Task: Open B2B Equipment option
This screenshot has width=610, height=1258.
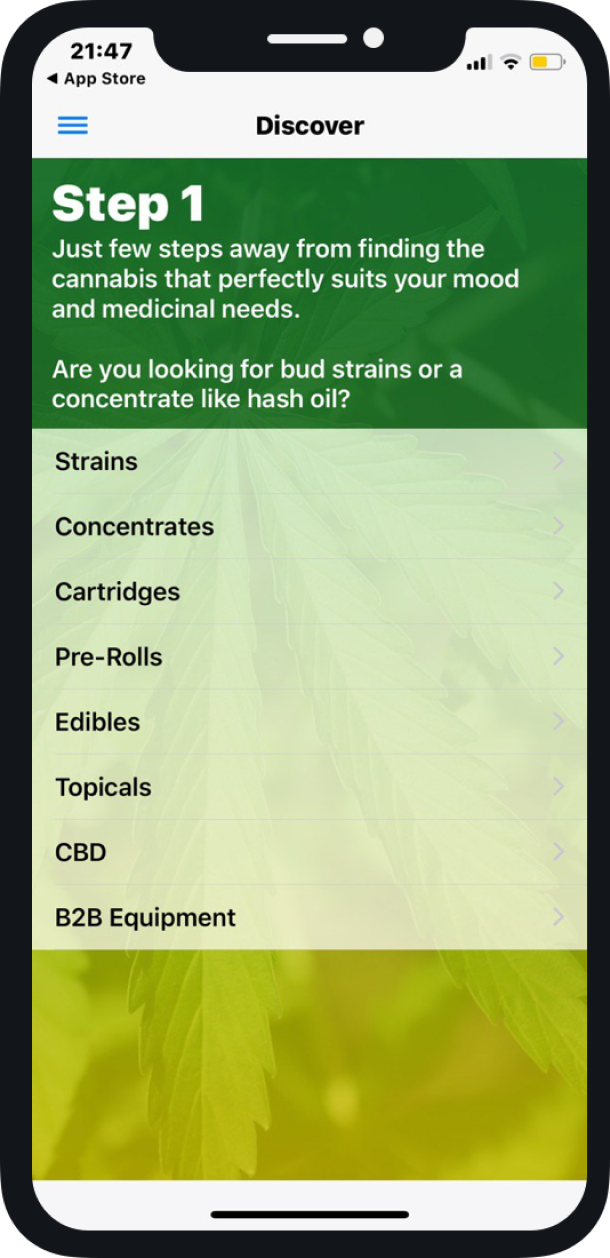Action: [308, 917]
